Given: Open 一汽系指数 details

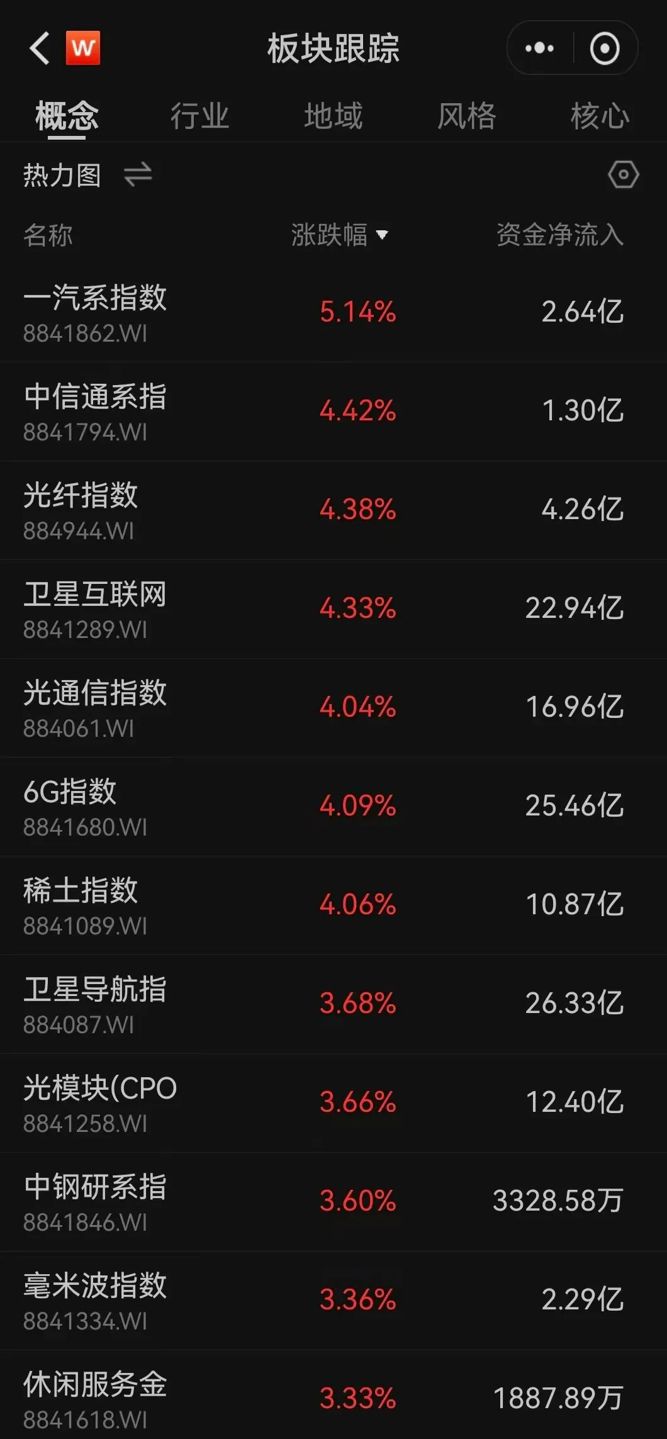Looking at the screenshot, I should tap(333, 313).
